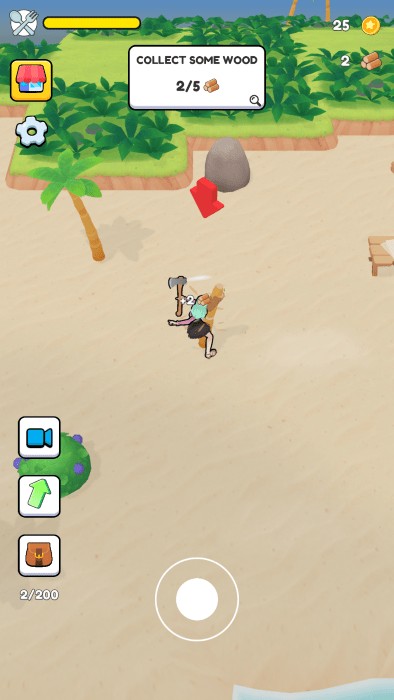Screen dimensions: 394x700
Task: Tap the Collect Some Wood quest card
Action: [x=197, y=77]
